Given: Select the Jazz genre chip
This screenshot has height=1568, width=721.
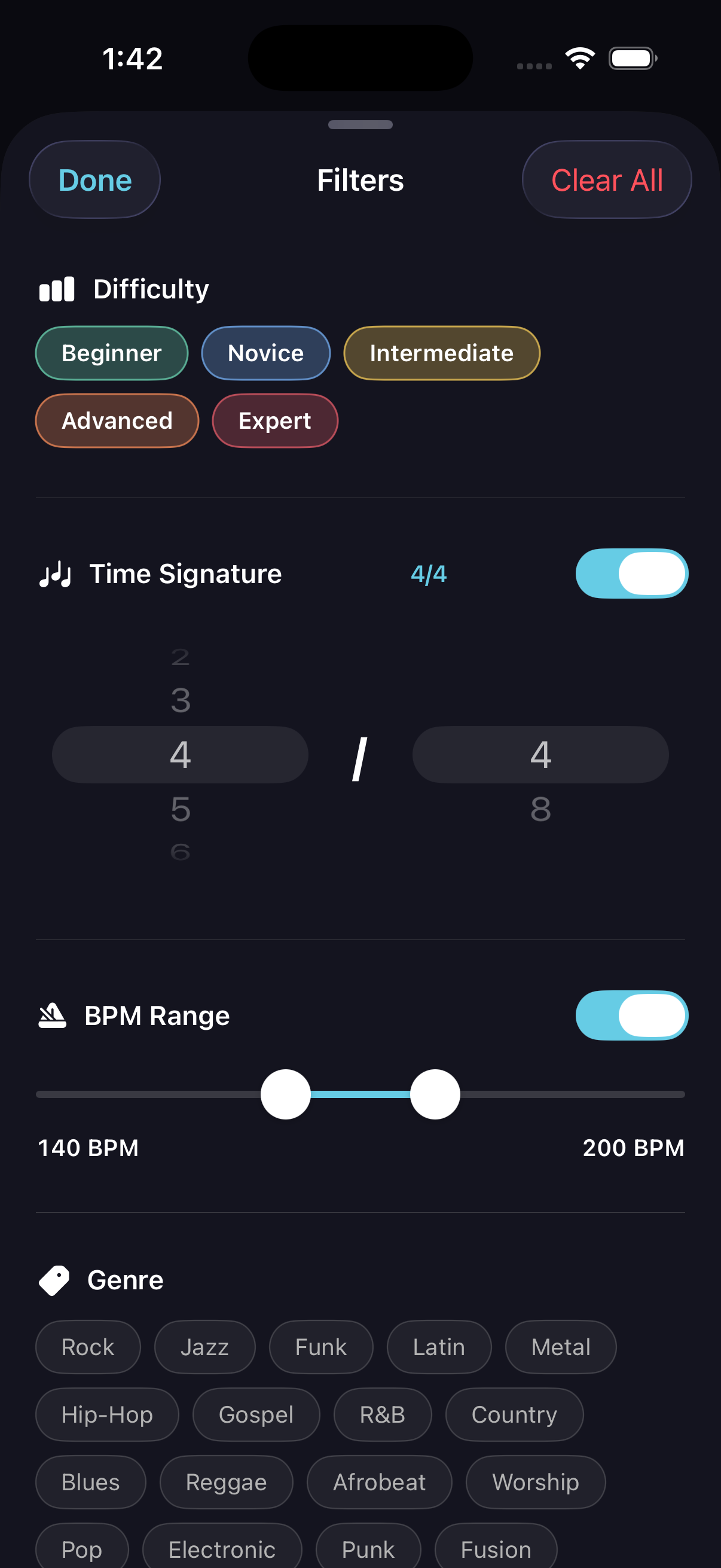Looking at the screenshot, I should click(x=204, y=1347).
